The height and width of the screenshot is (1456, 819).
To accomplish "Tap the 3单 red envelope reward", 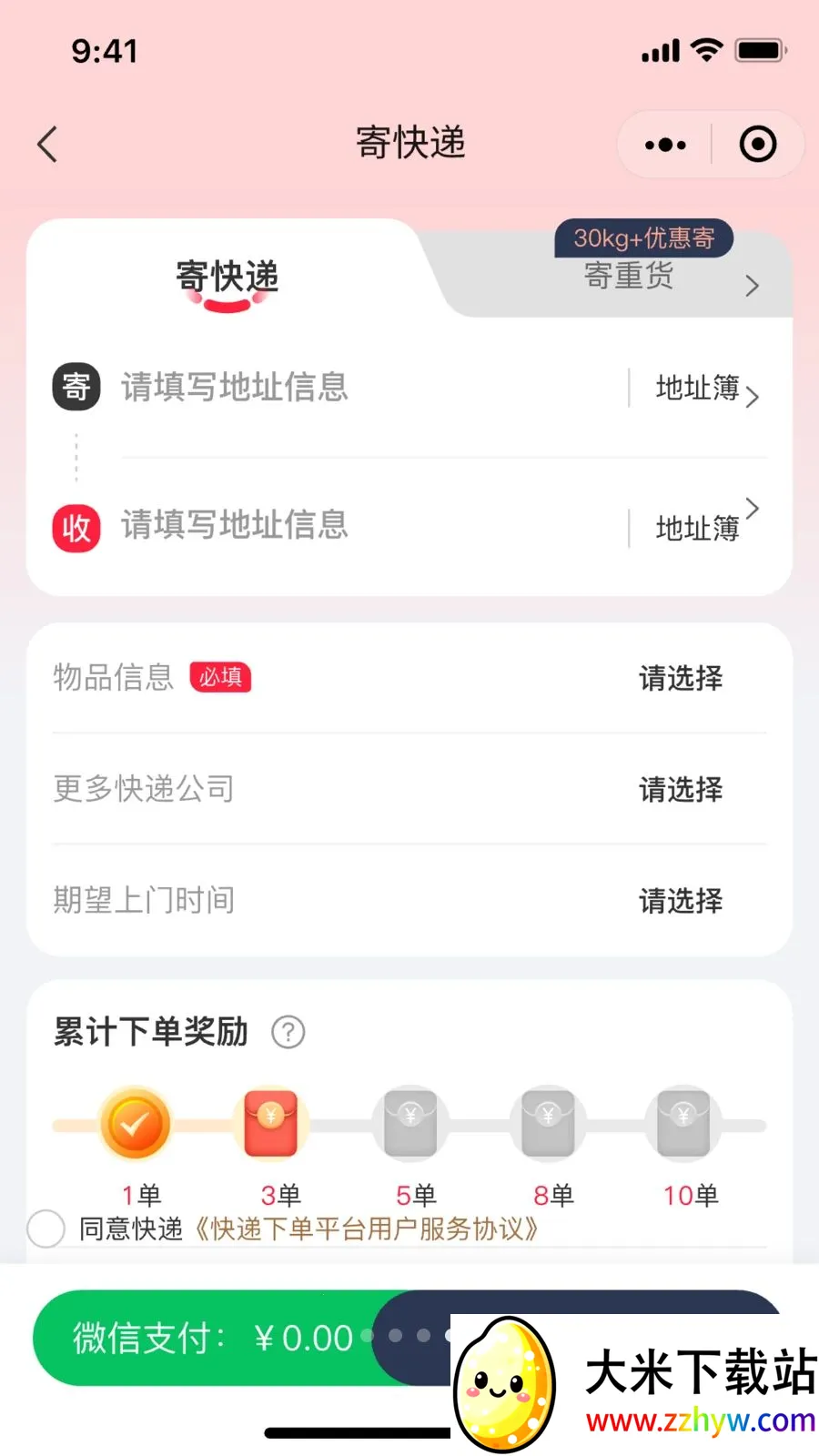I will click(271, 1125).
